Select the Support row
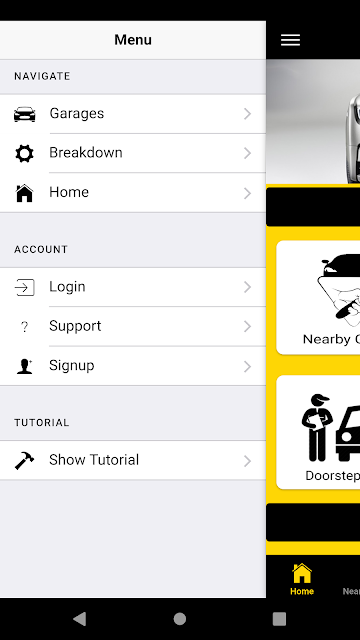The height and width of the screenshot is (640, 360). tap(133, 326)
